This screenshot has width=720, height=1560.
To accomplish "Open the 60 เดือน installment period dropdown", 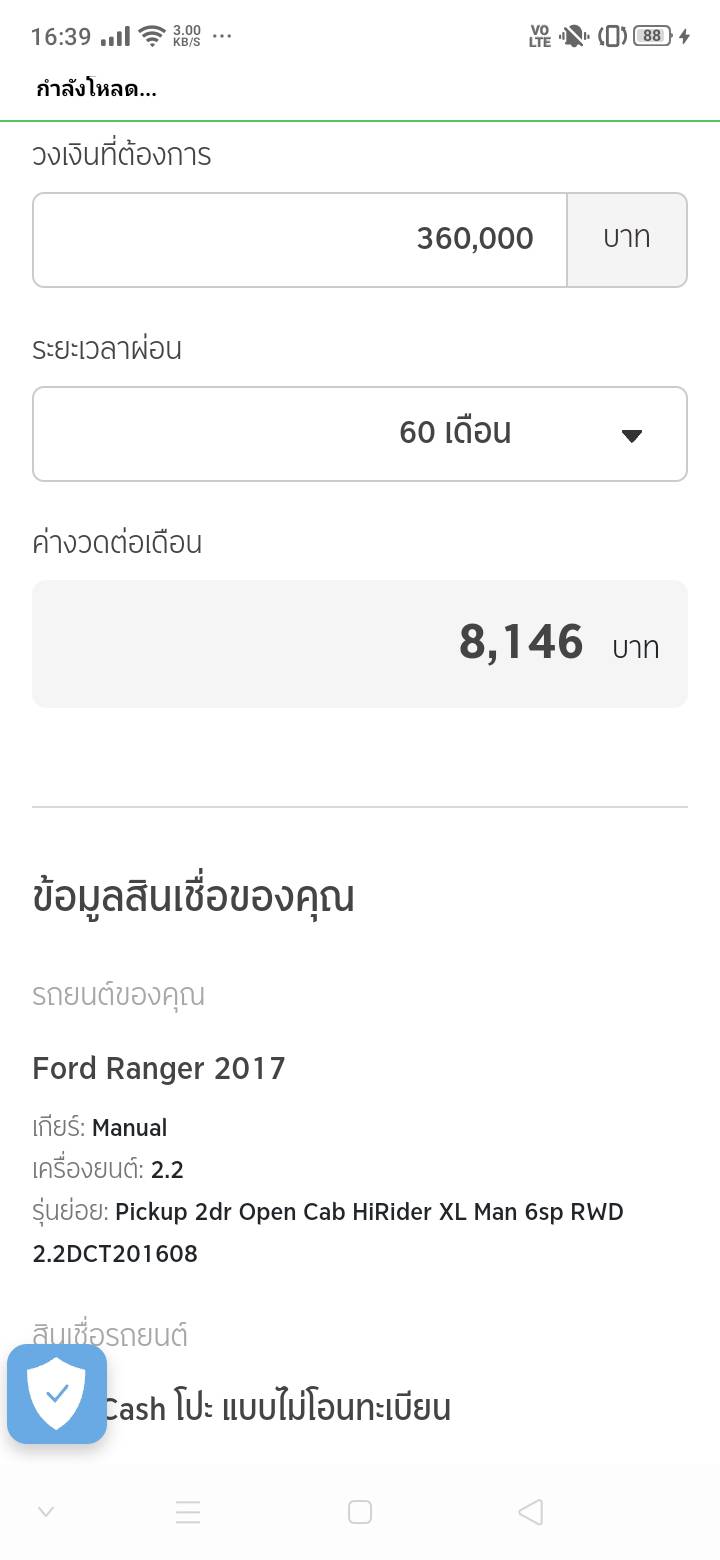I will pos(360,434).
